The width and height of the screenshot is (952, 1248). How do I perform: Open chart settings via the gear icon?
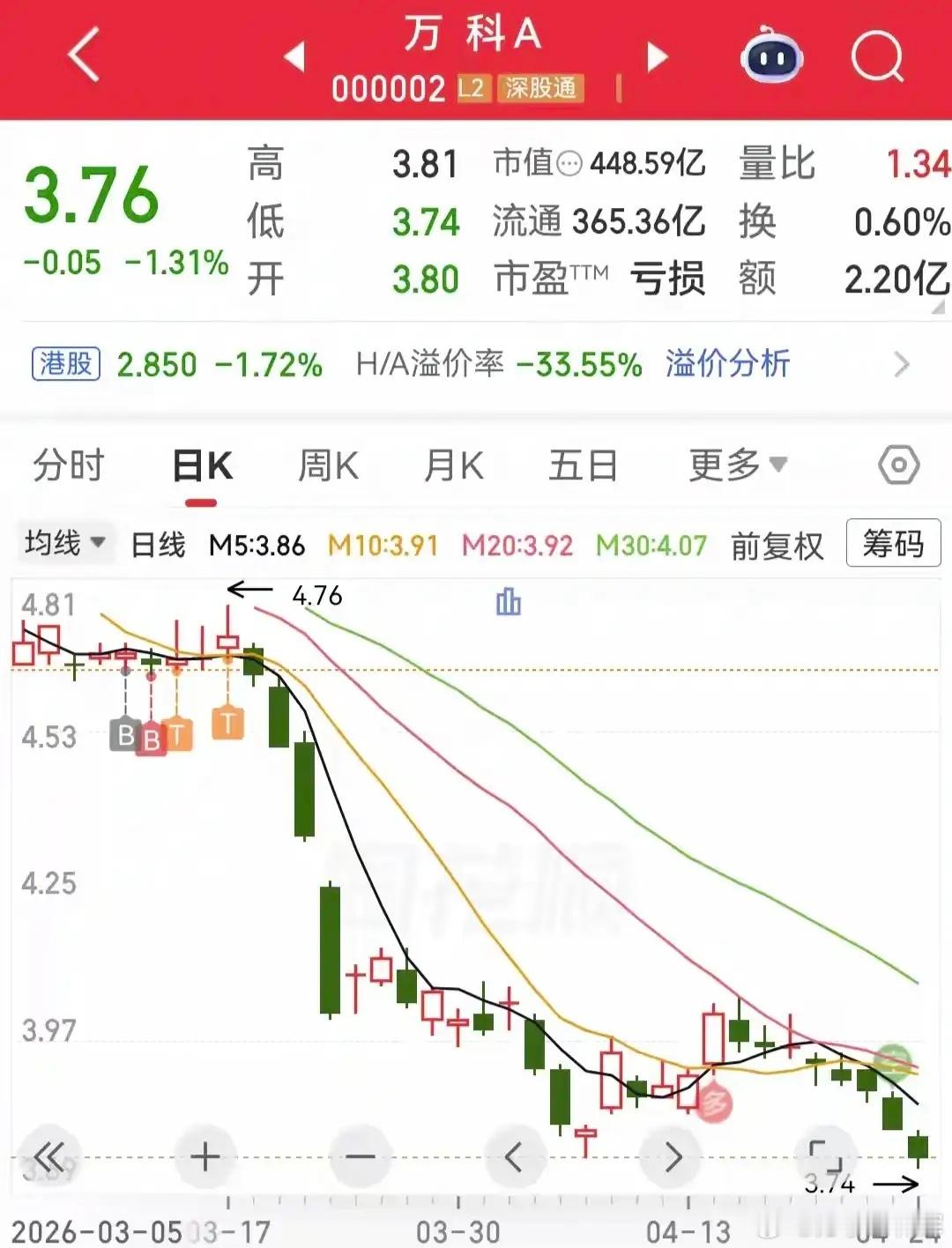coord(897,464)
